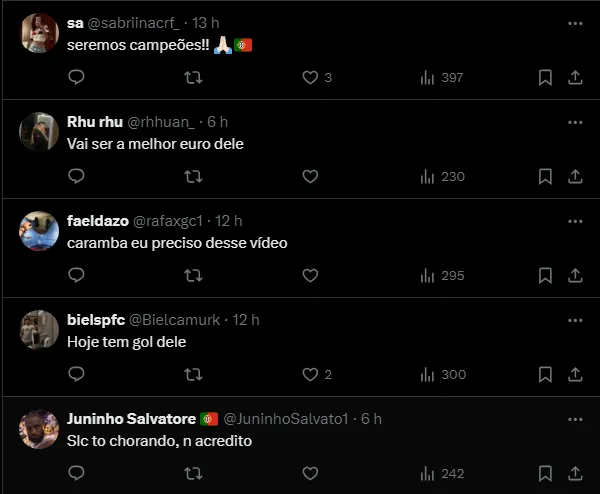The width and height of the screenshot is (600, 494).
Task: Share faeldazo's tweet
Action: click(x=575, y=275)
